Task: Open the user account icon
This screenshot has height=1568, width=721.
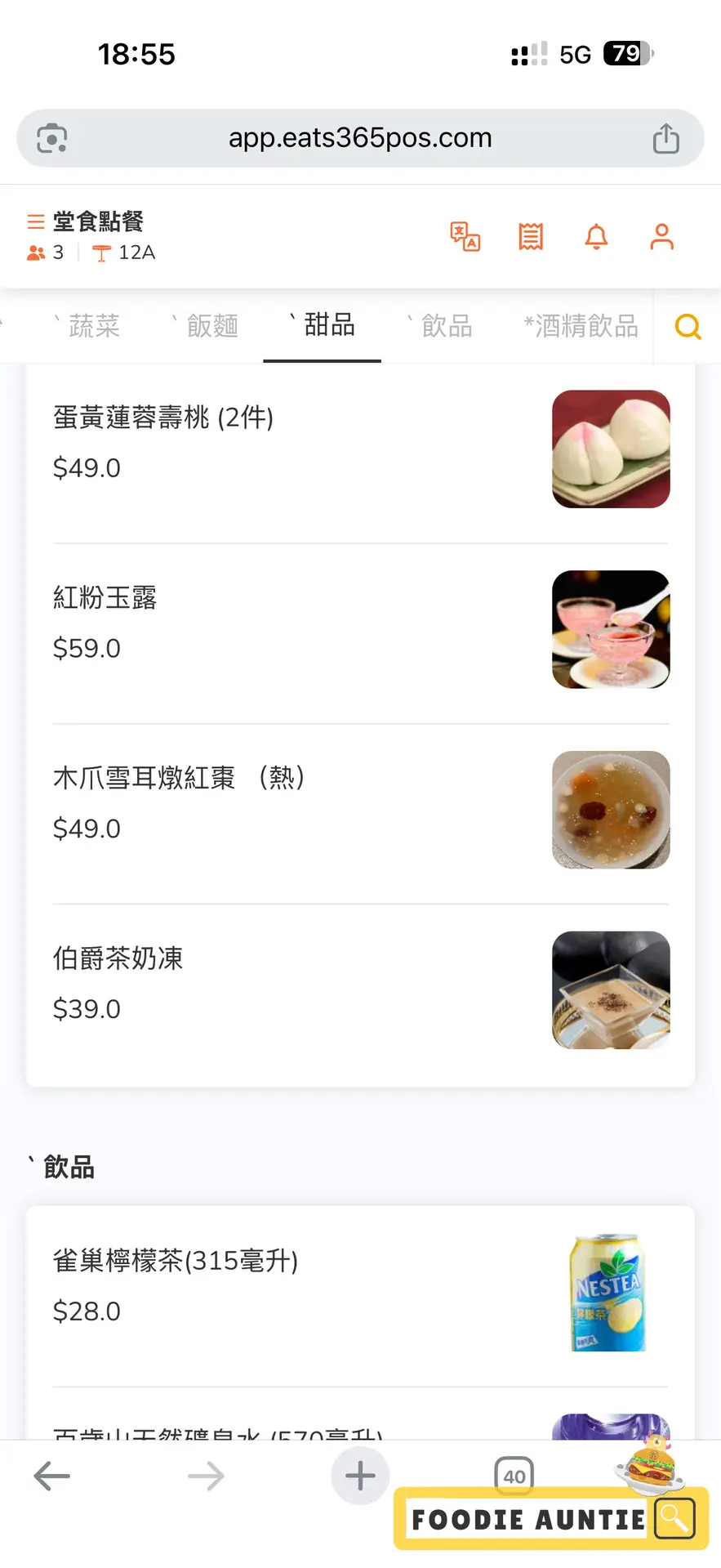Action: pyautogui.click(x=661, y=237)
